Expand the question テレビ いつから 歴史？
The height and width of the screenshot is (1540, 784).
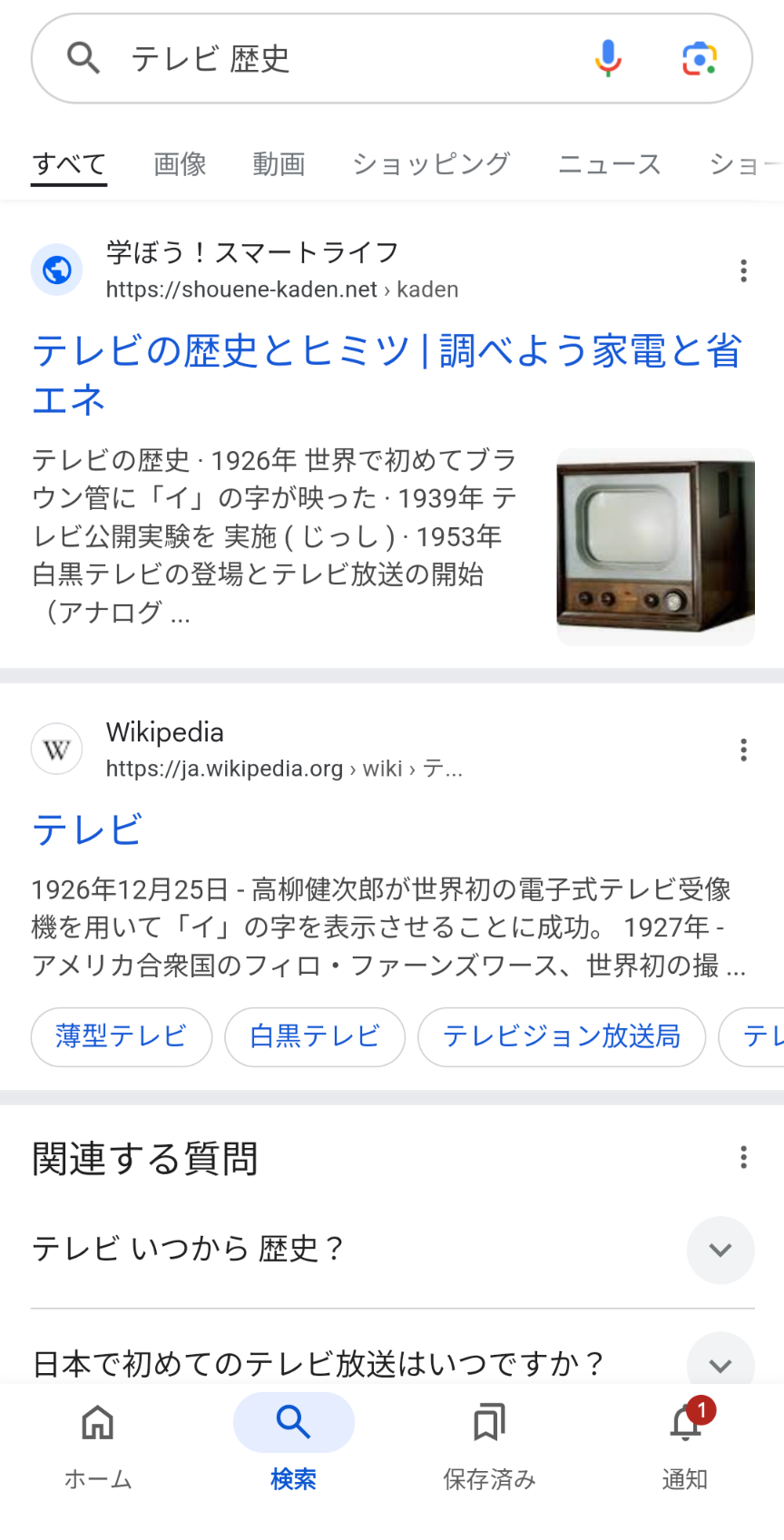pos(720,1250)
